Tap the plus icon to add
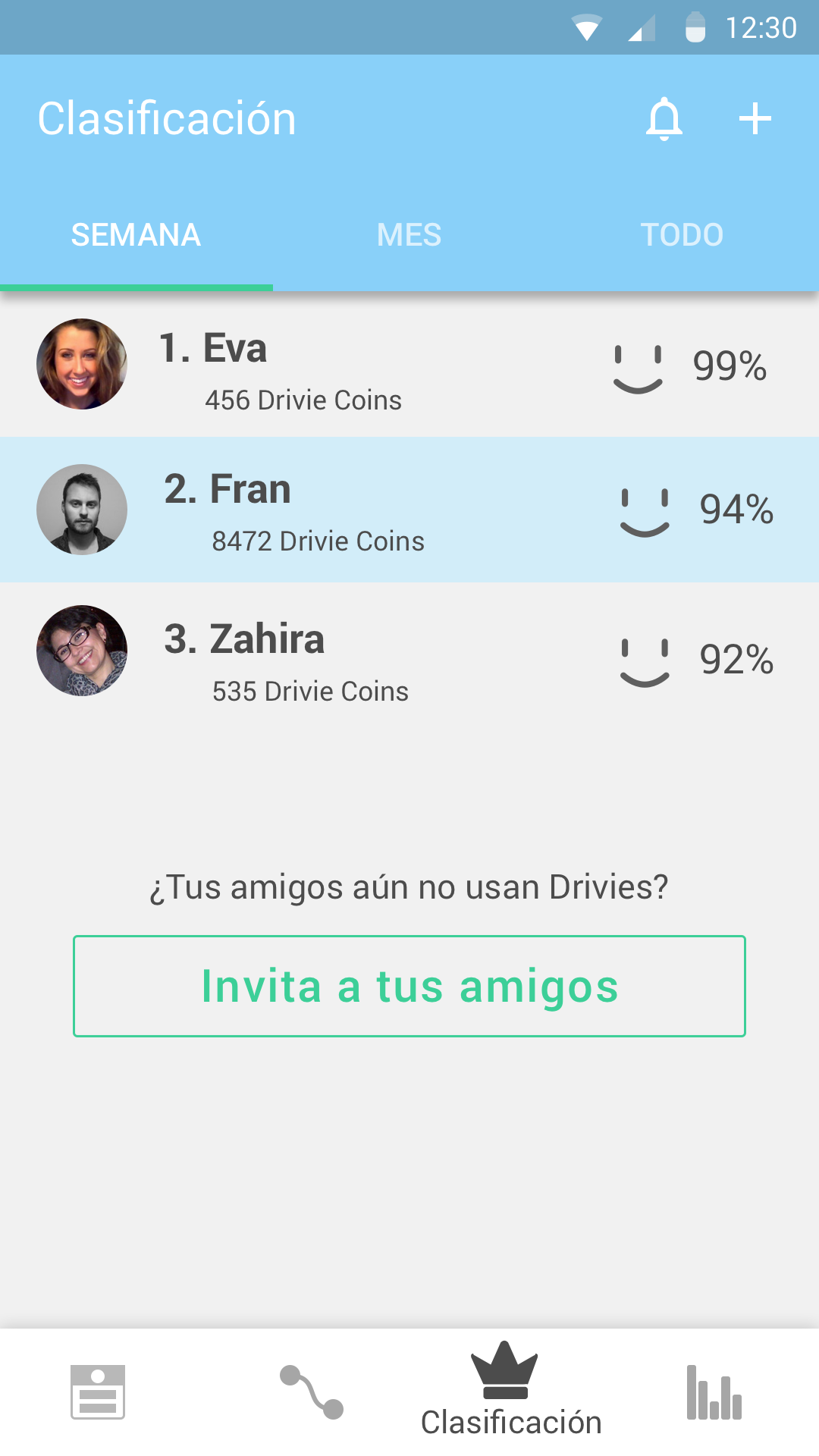The height and width of the screenshot is (1456, 819). (x=755, y=119)
